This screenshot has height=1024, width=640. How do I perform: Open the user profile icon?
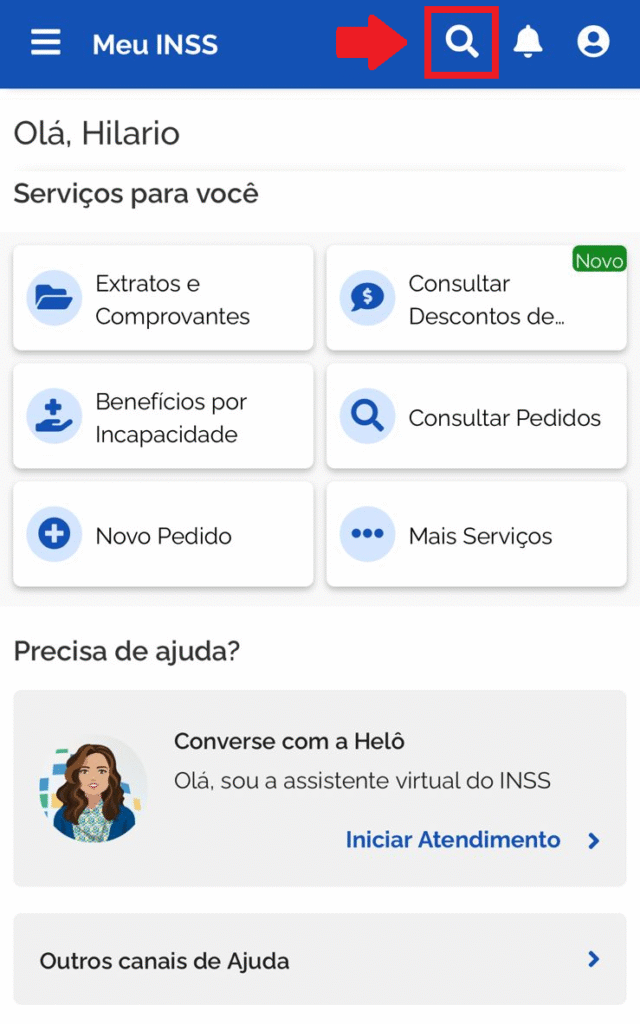pyautogui.click(x=593, y=42)
